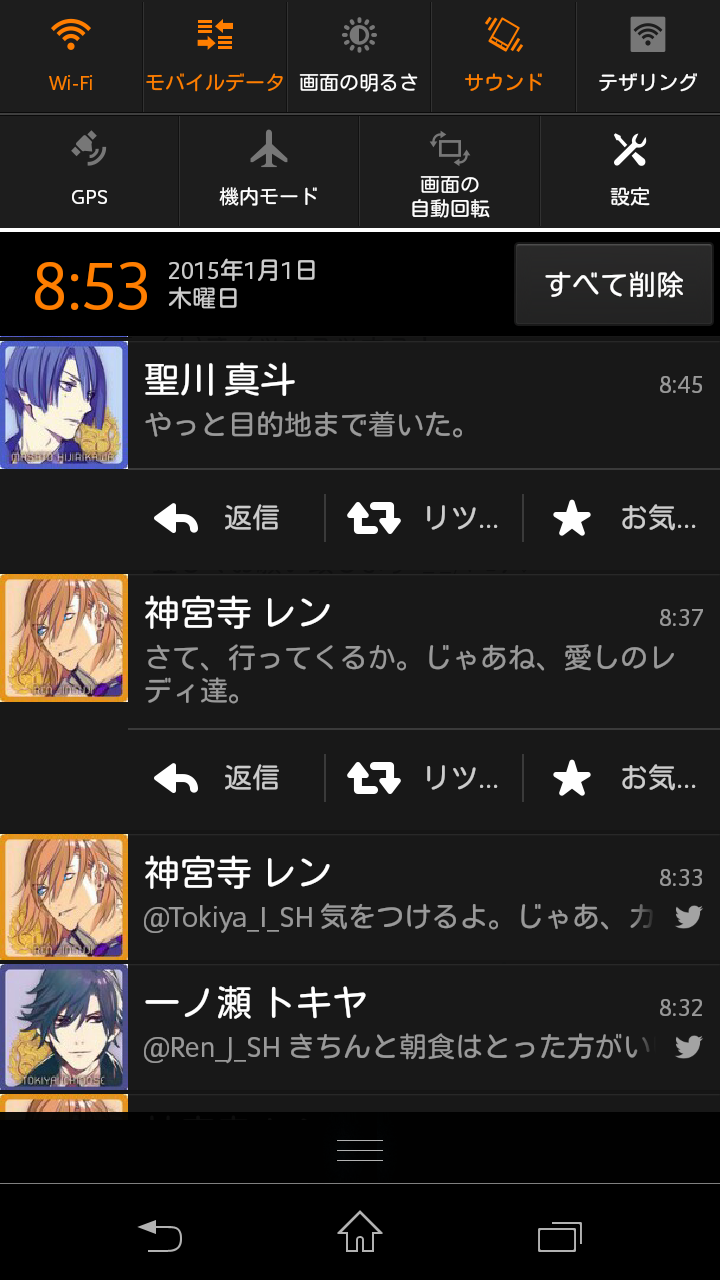The height and width of the screenshot is (1280, 720).
Task: Open settings (設定)
Action: 630,171
